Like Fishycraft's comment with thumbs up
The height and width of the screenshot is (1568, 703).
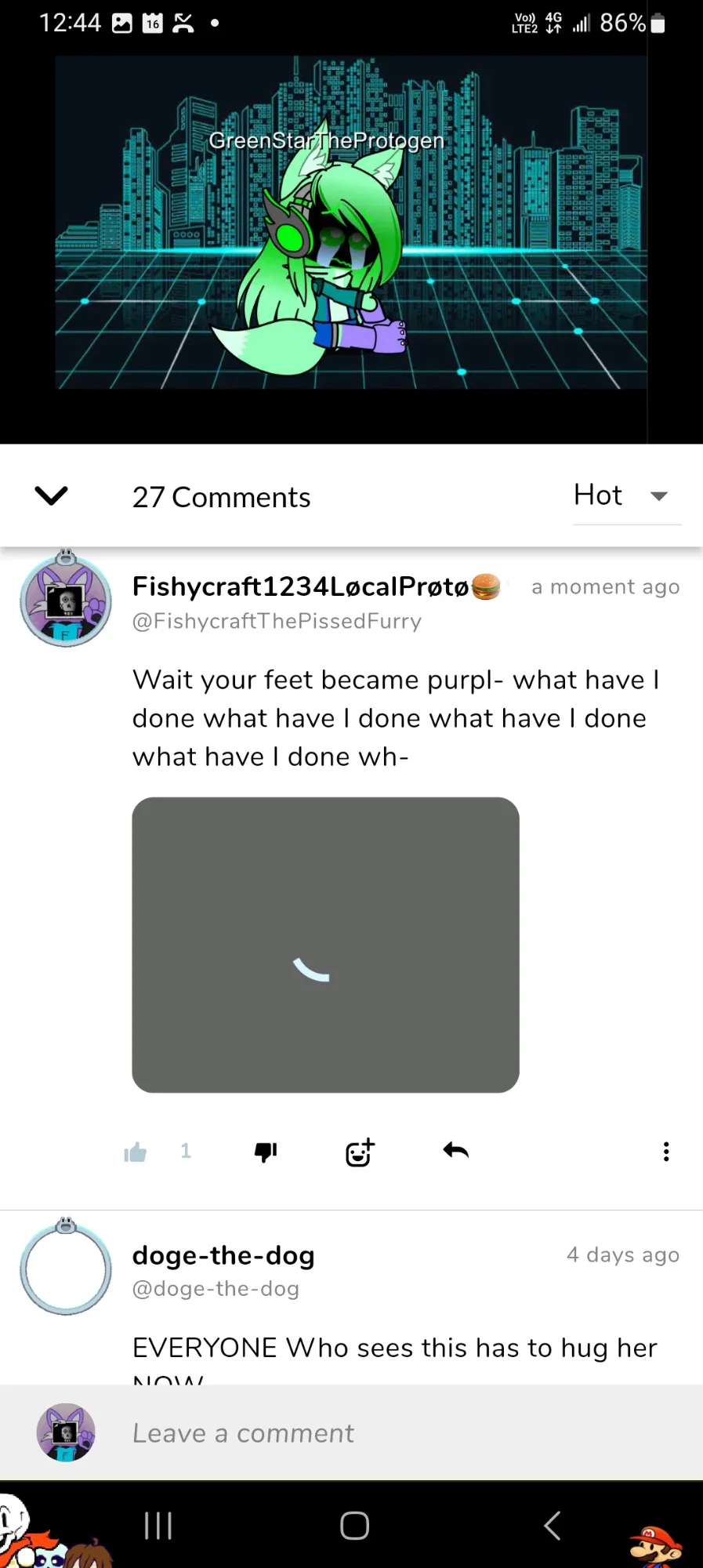(x=136, y=1152)
